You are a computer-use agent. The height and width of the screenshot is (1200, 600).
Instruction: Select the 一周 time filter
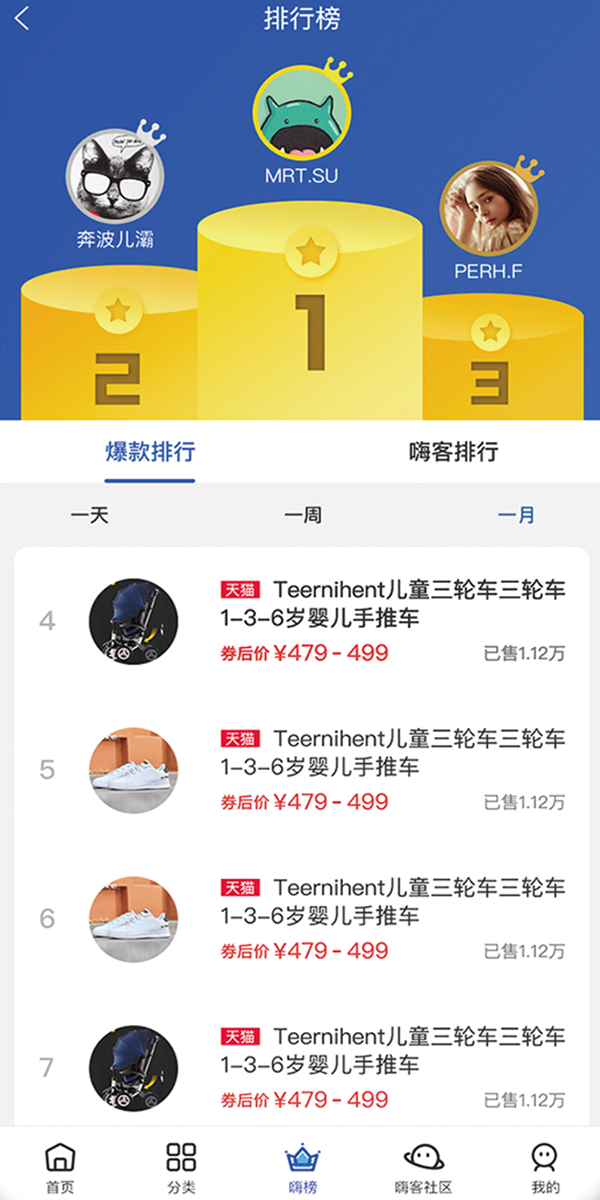[302, 516]
